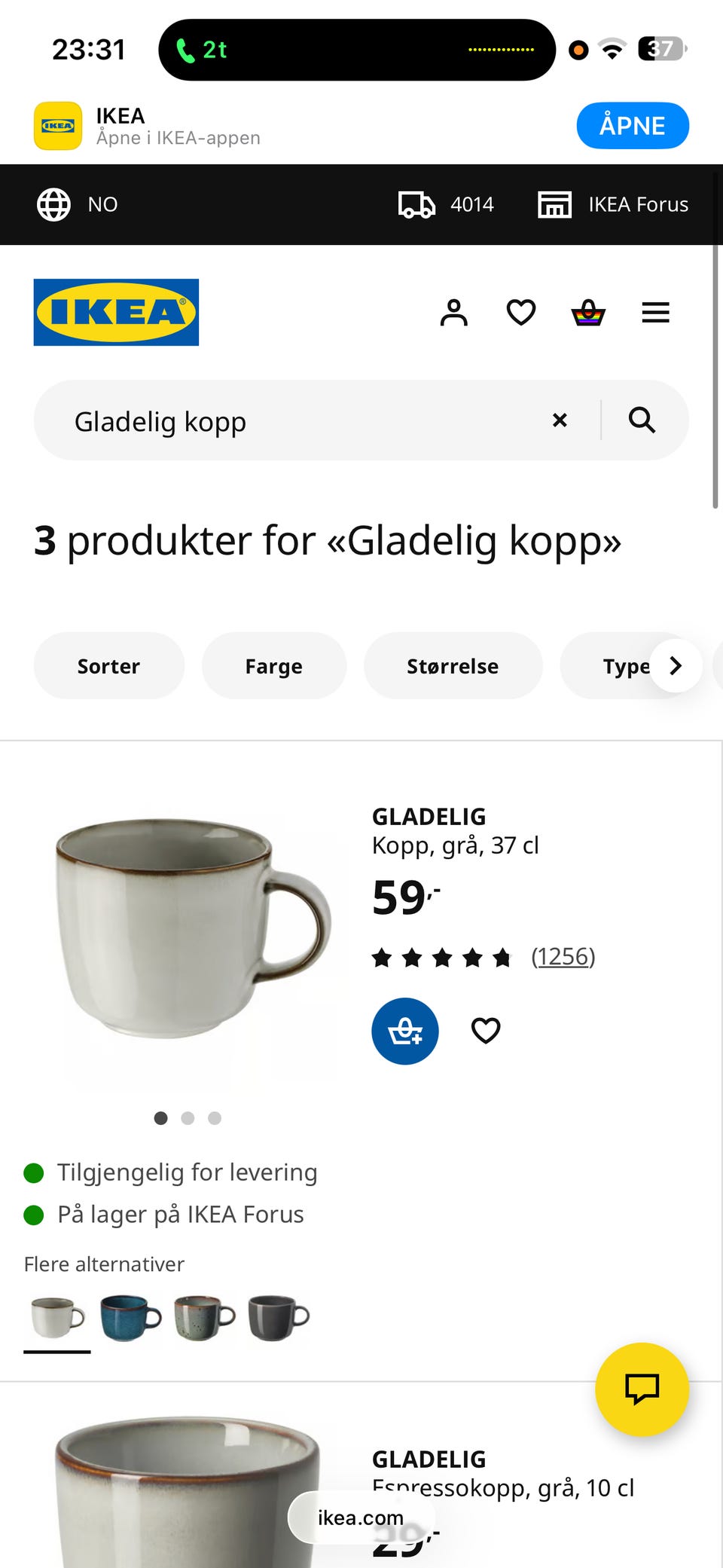Open the favorites heart icon in header
This screenshot has width=723, height=1568.
[x=520, y=313]
